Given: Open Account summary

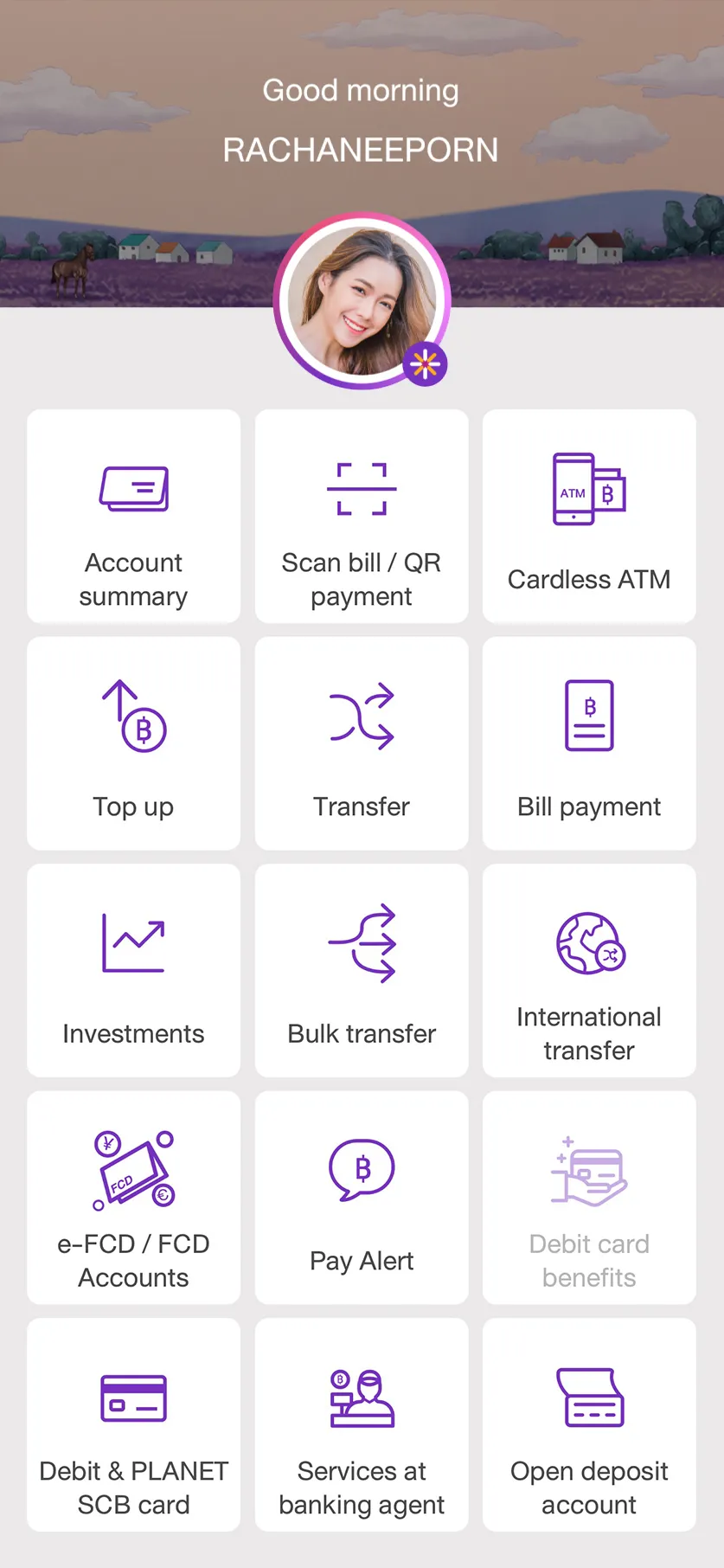Looking at the screenshot, I should [x=133, y=516].
